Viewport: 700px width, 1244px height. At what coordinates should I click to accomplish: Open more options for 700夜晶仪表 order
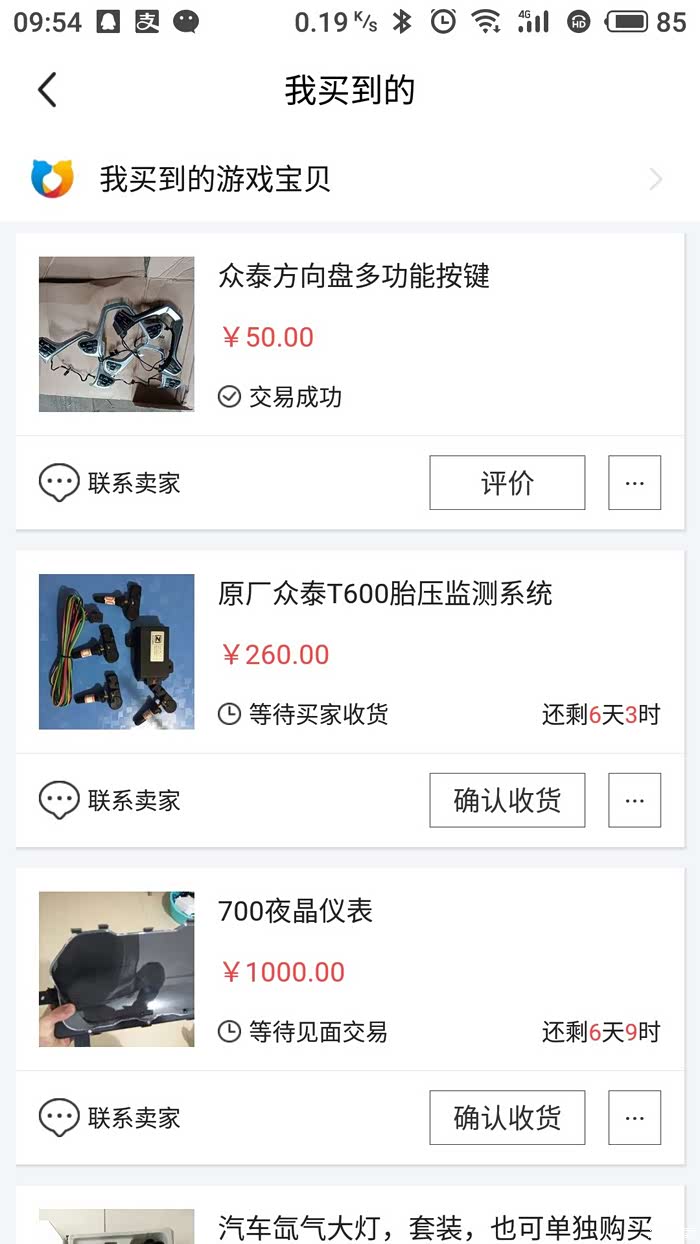pos(634,1117)
